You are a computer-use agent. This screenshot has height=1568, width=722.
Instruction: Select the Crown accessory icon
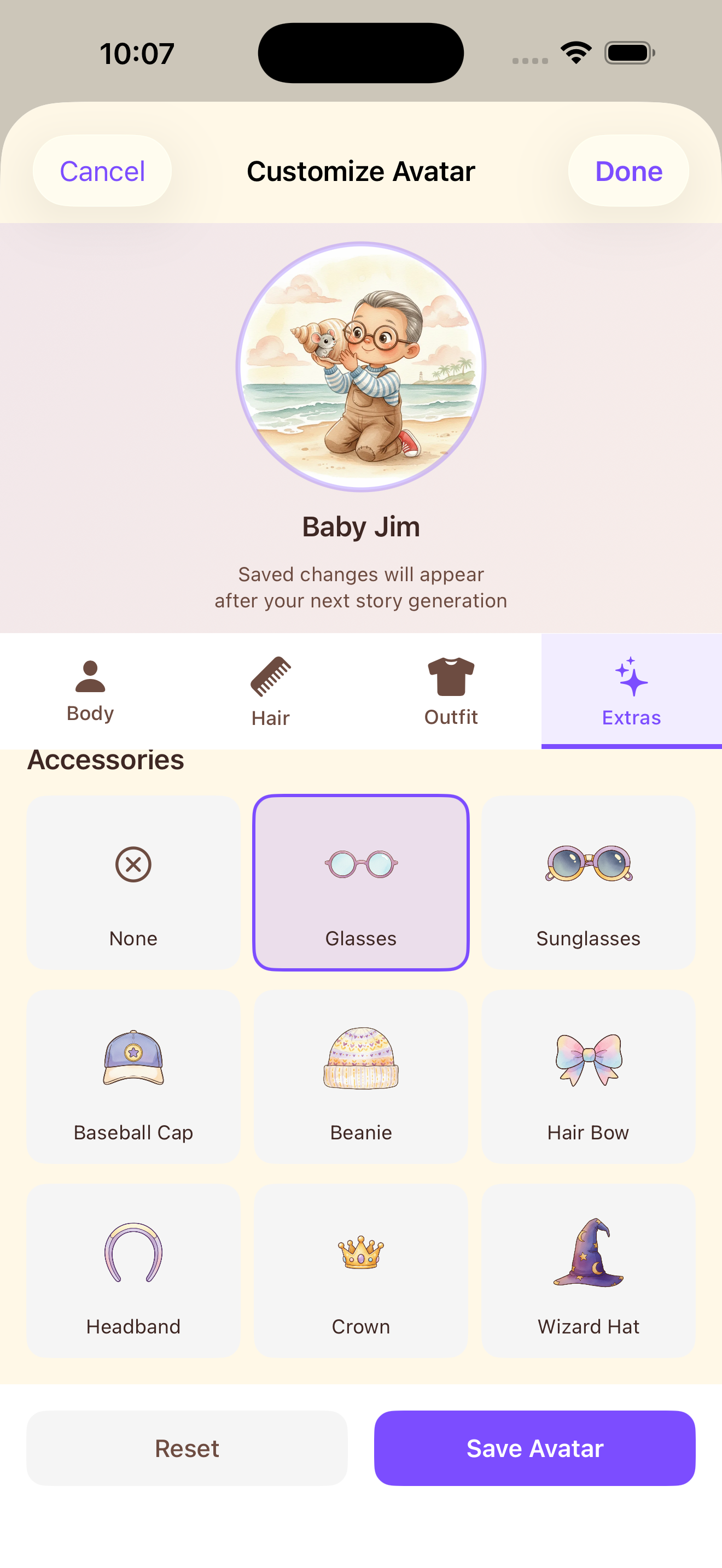(360, 1255)
